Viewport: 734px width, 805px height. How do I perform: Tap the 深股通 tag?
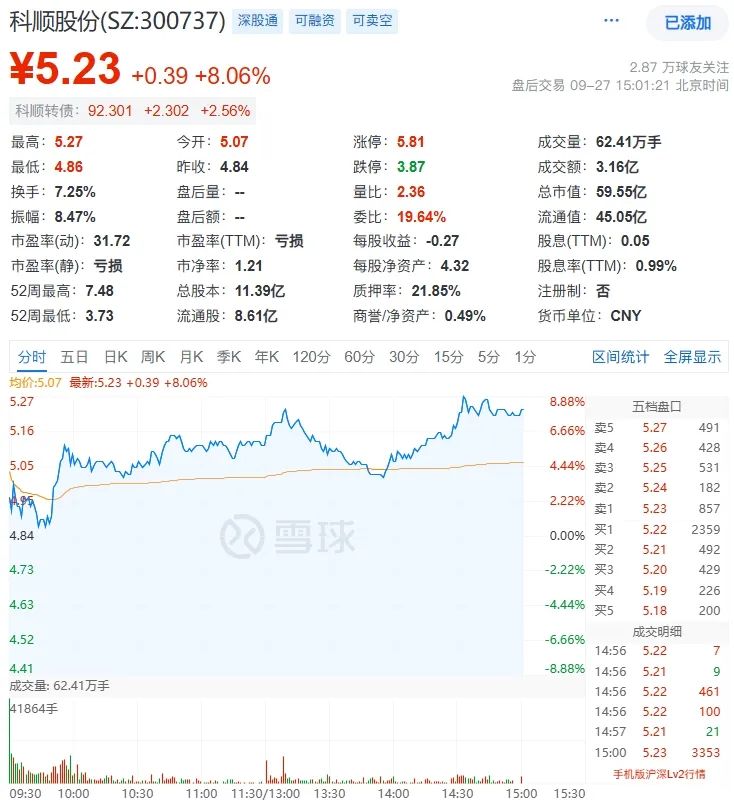257,21
